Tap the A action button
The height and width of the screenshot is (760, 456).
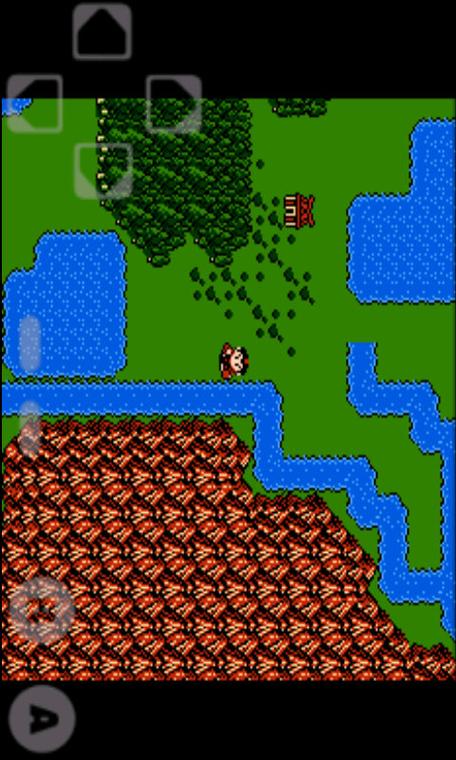(42, 718)
